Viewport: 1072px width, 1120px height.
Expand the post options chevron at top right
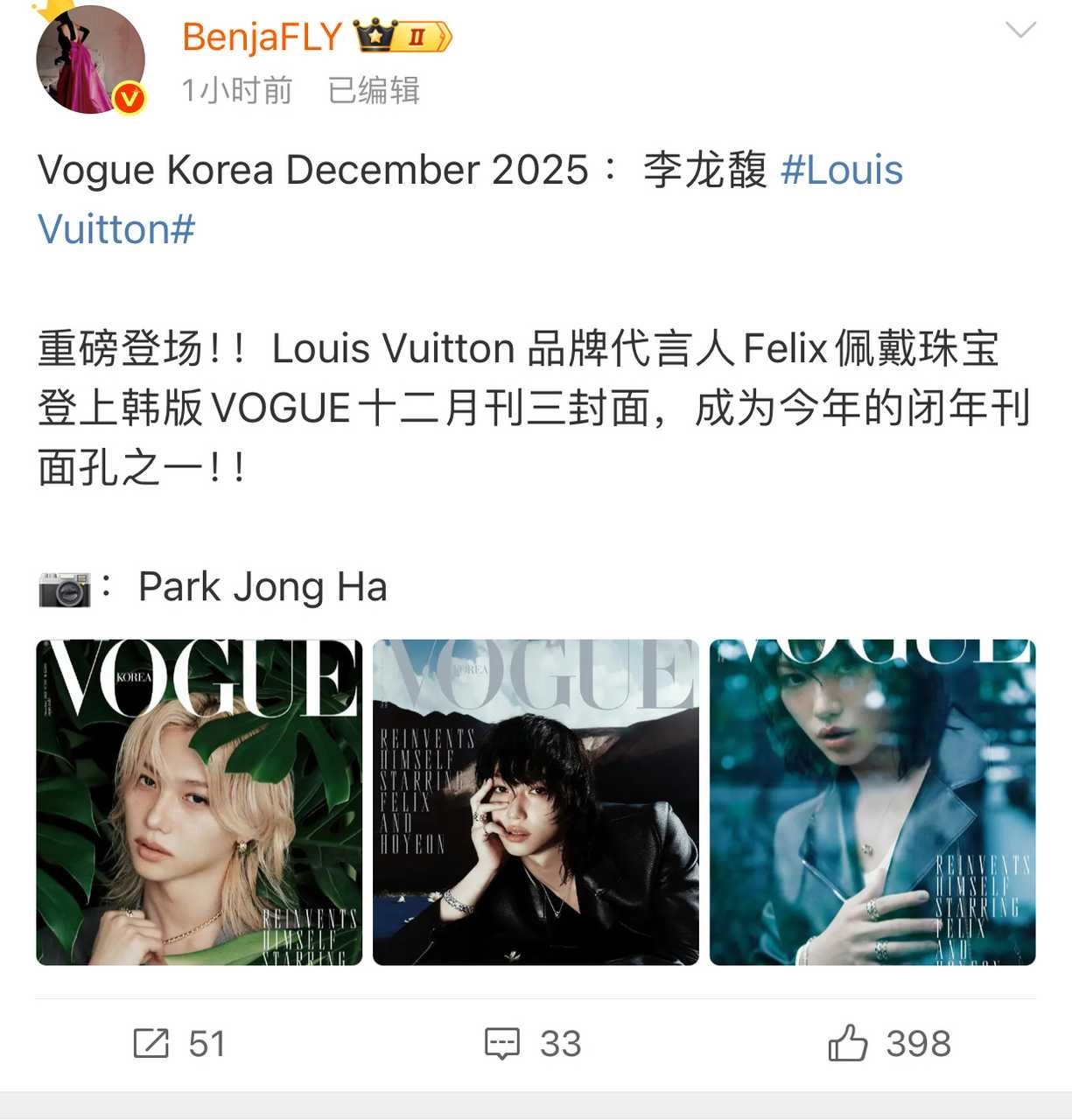[1021, 29]
